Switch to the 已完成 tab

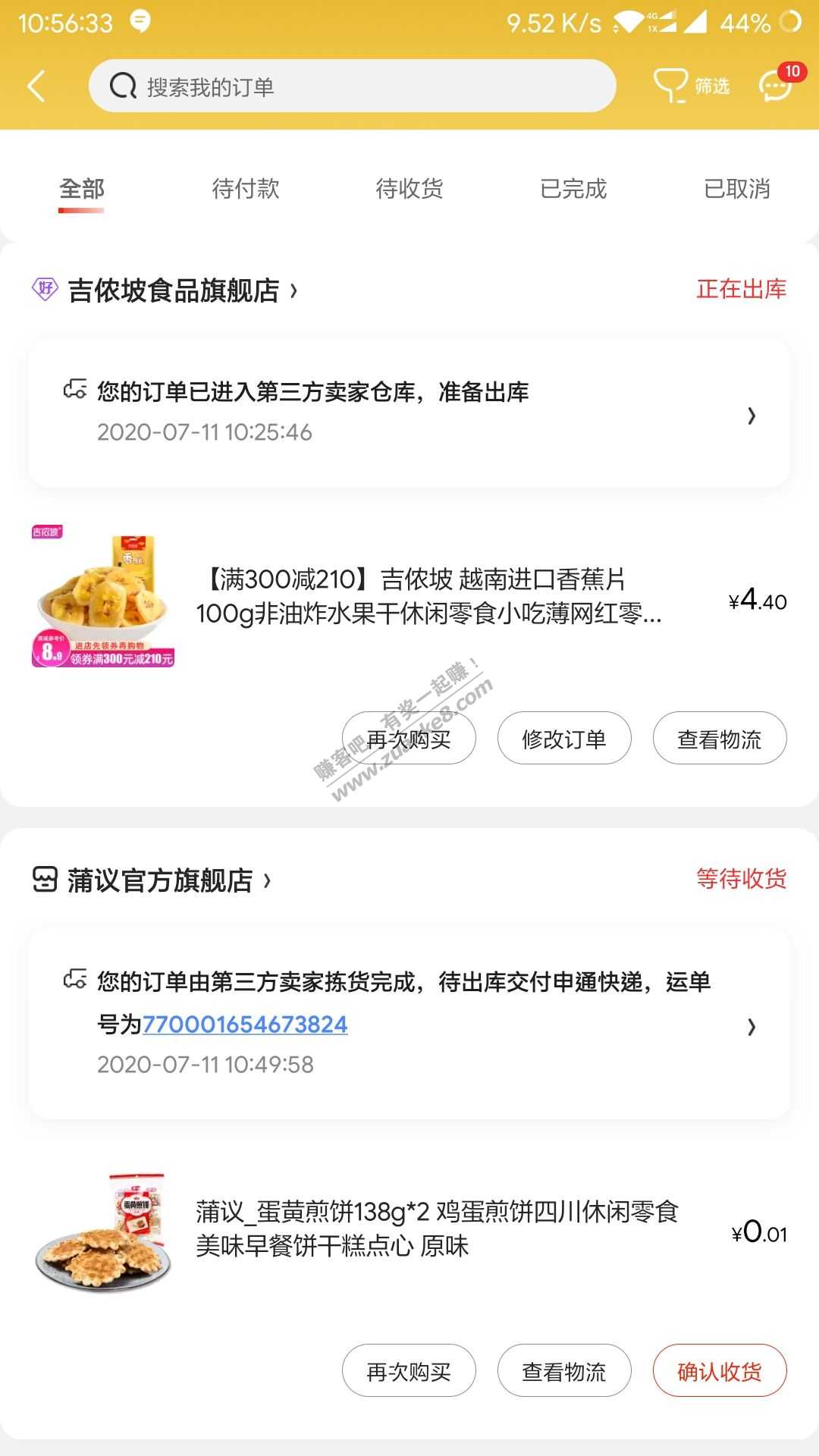click(x=573, y=189)
